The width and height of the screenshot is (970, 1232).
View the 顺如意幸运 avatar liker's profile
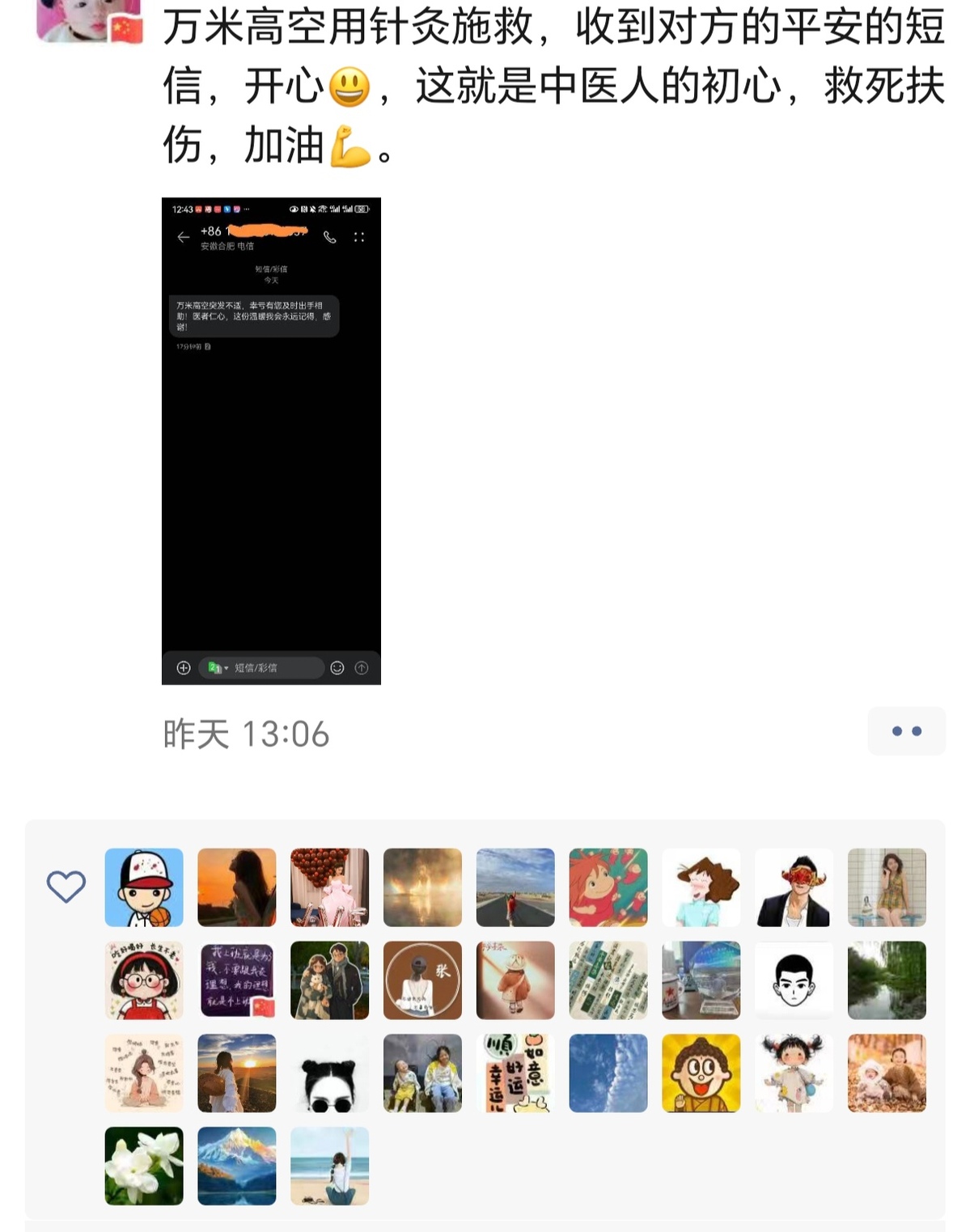click(x=515, y=1073)
